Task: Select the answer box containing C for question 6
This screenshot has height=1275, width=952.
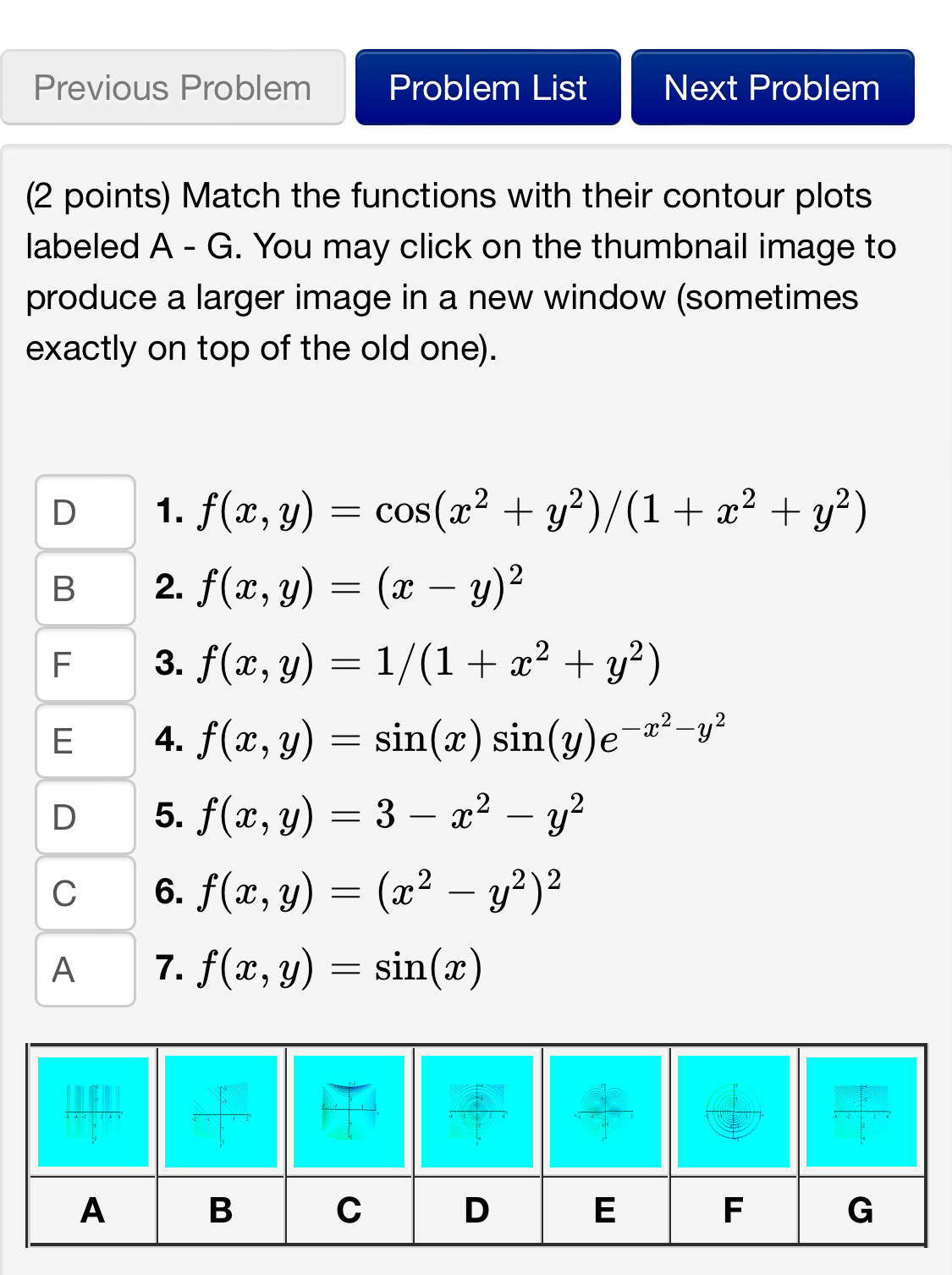Action: tap(85, 891)
